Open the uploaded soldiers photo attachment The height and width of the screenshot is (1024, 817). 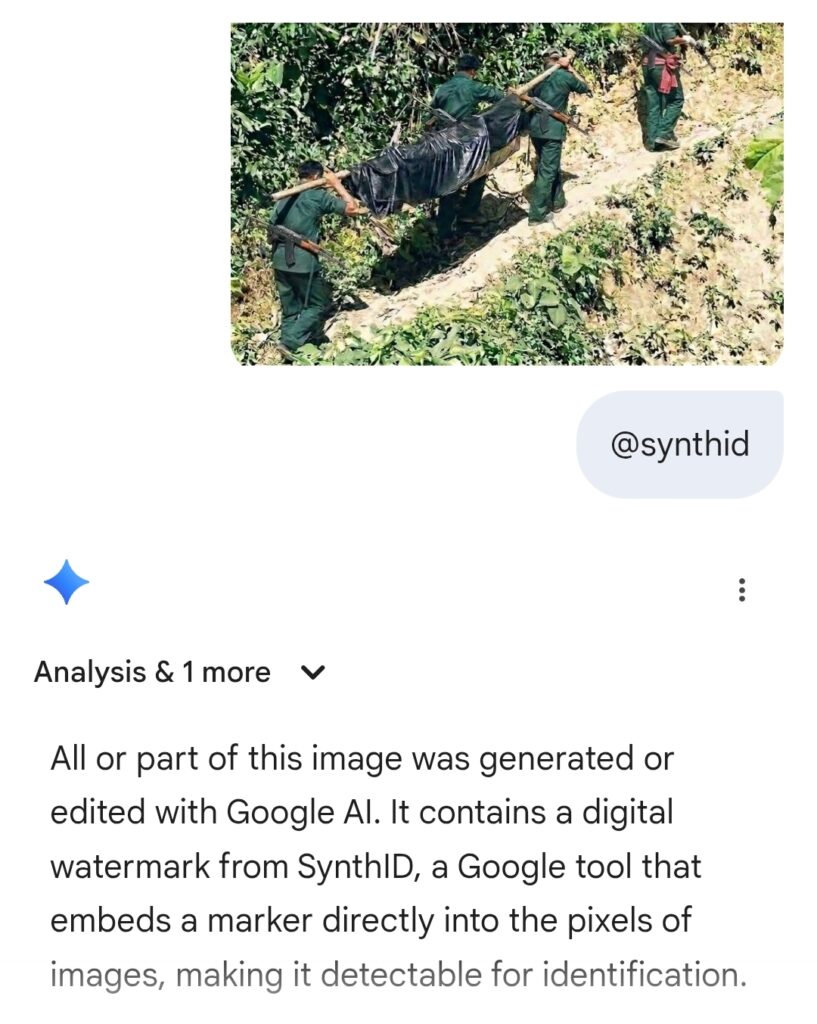[x=507, y=194]
